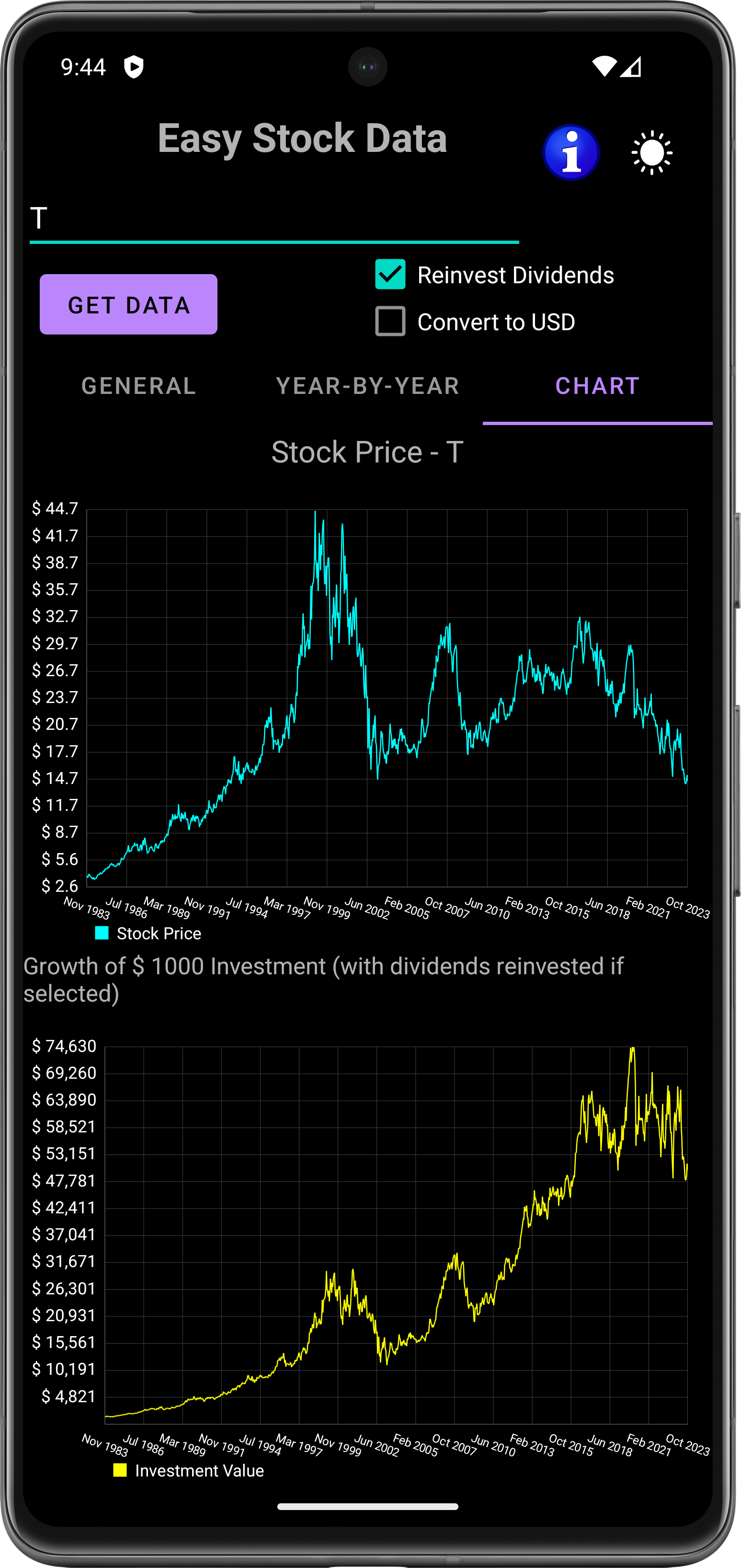Switch to the Year-By-Year tab
Viewport: 741px width, 1568px height.
click(x=367, y=386)
